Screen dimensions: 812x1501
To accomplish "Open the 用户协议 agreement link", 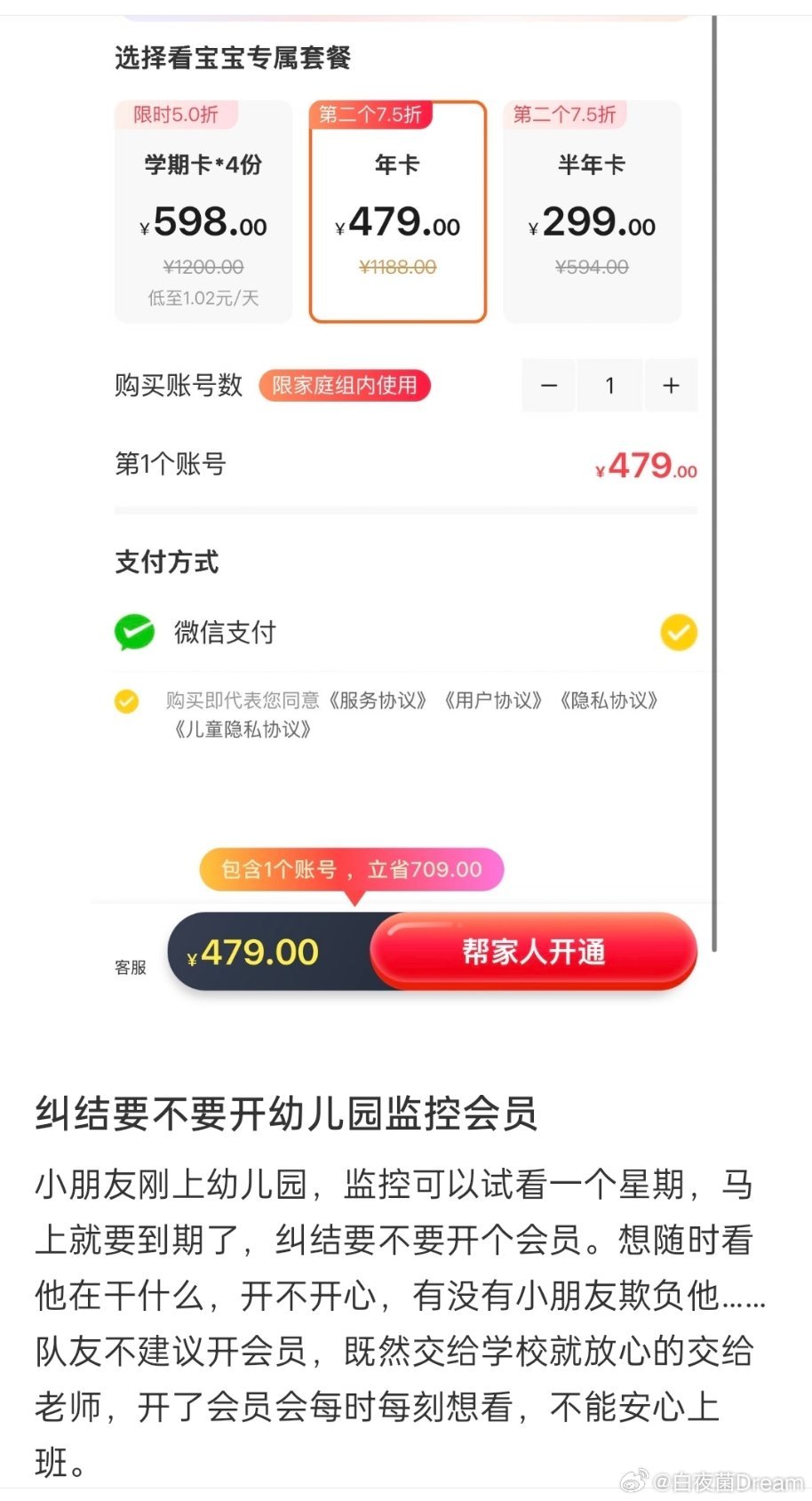I will click(x=494, y=701).
